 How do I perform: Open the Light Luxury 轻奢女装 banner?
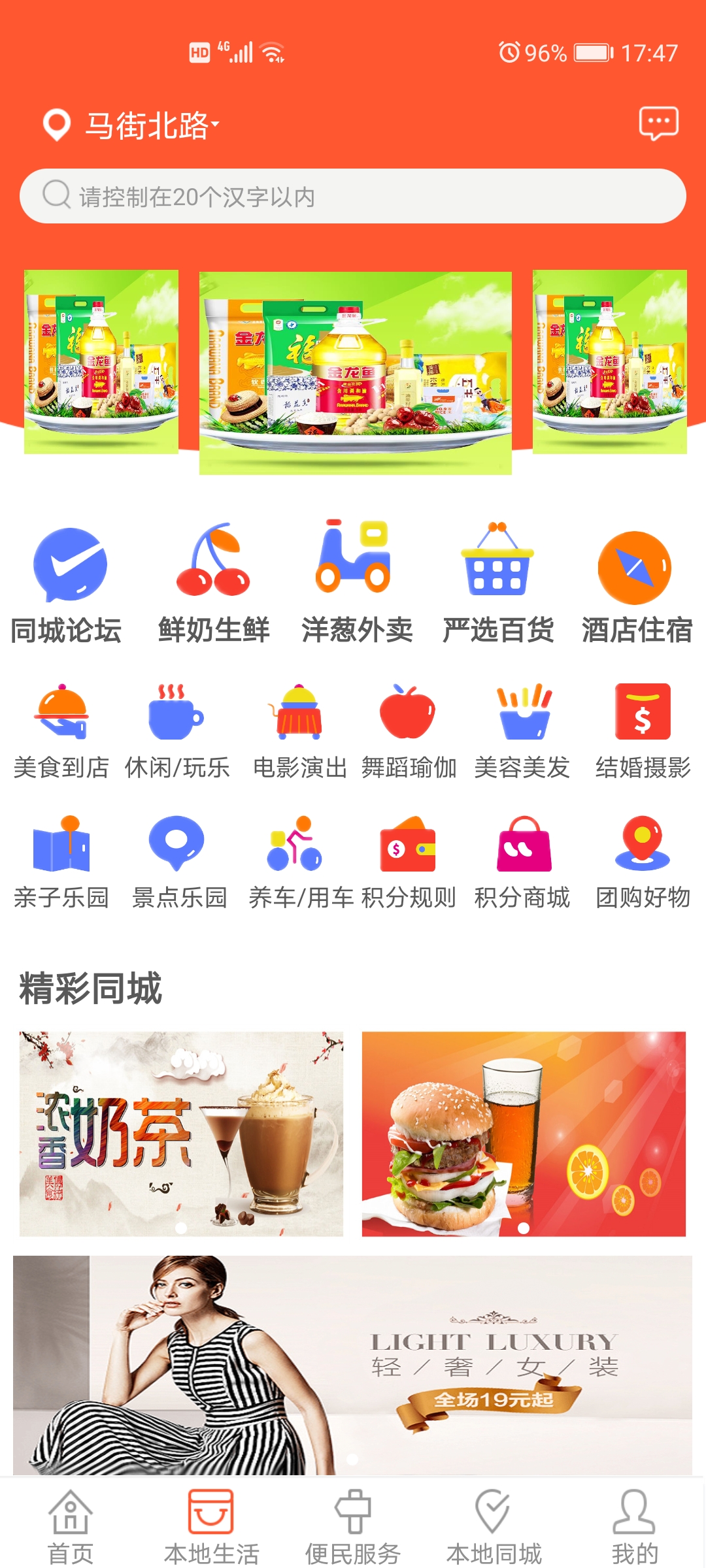point(353,1364)
